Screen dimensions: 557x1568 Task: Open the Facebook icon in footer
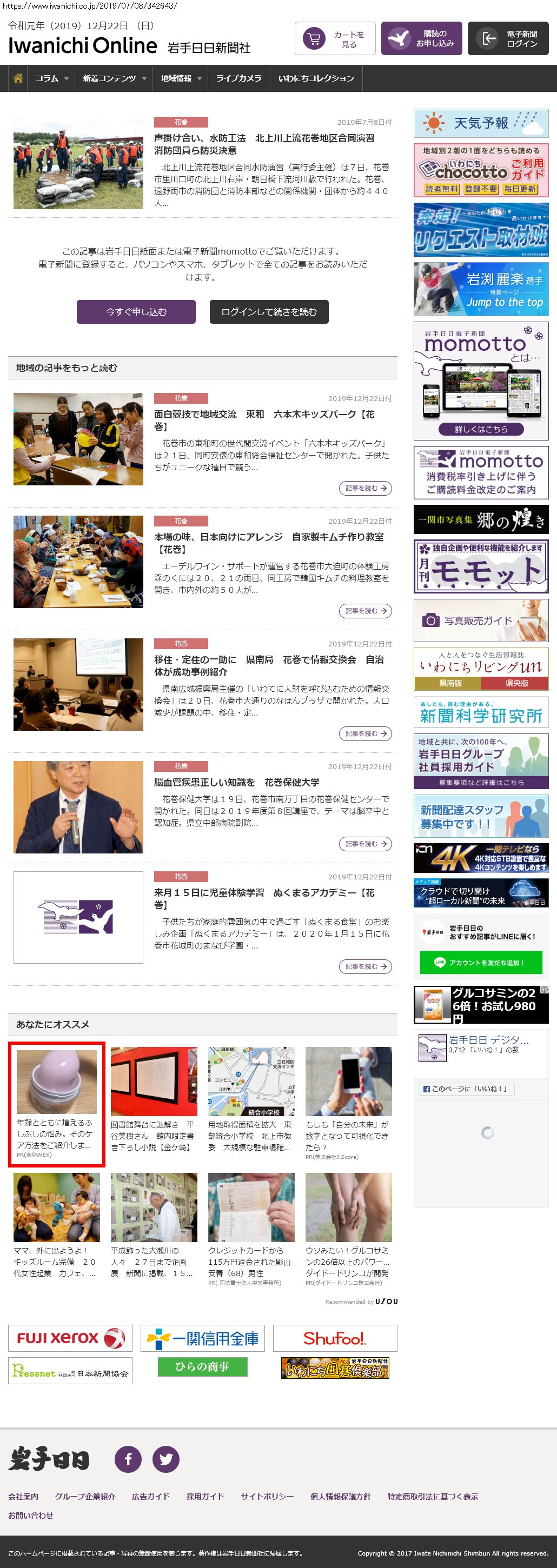point(129,1459)
